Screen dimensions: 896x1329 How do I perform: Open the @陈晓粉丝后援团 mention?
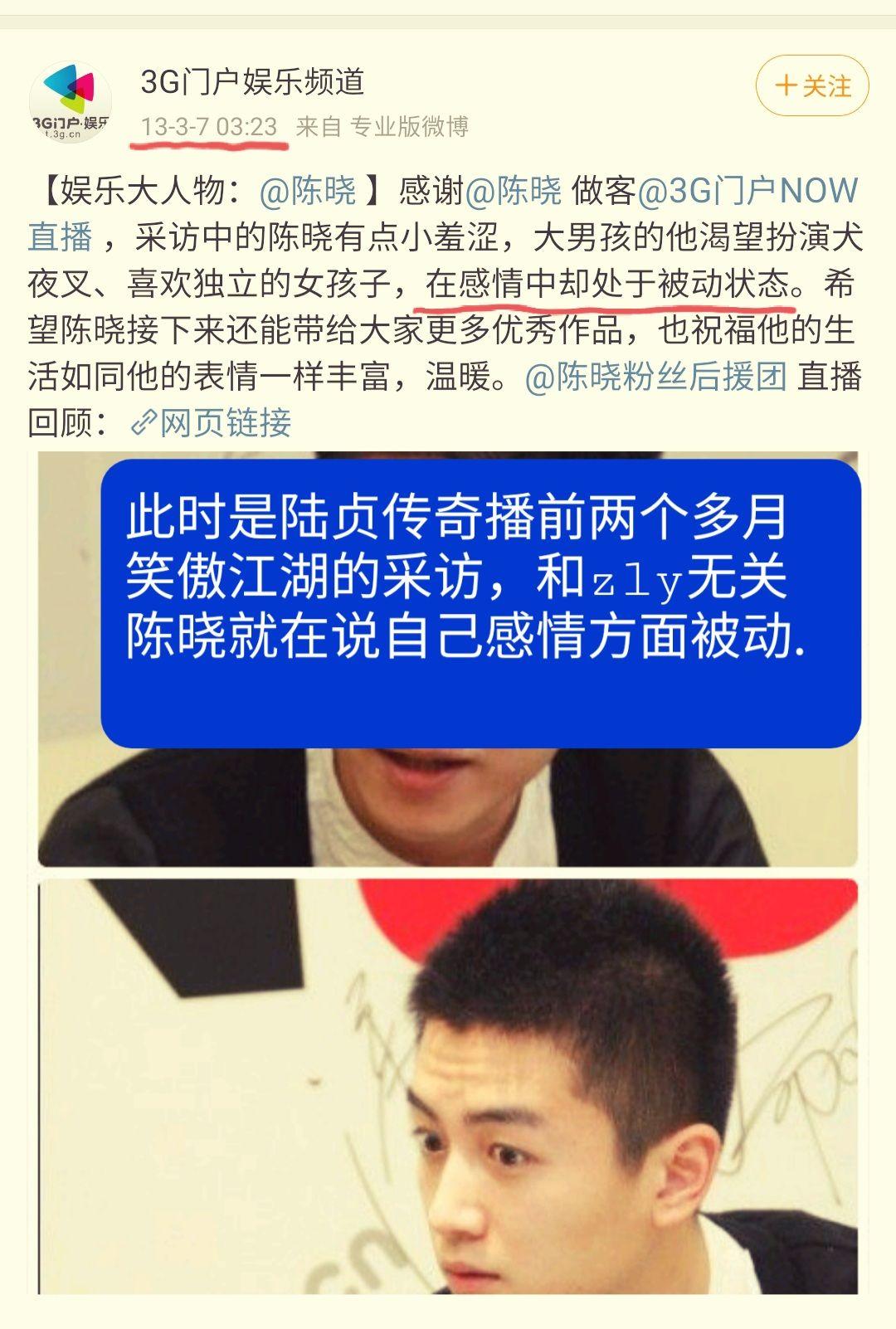click(655, 377)
